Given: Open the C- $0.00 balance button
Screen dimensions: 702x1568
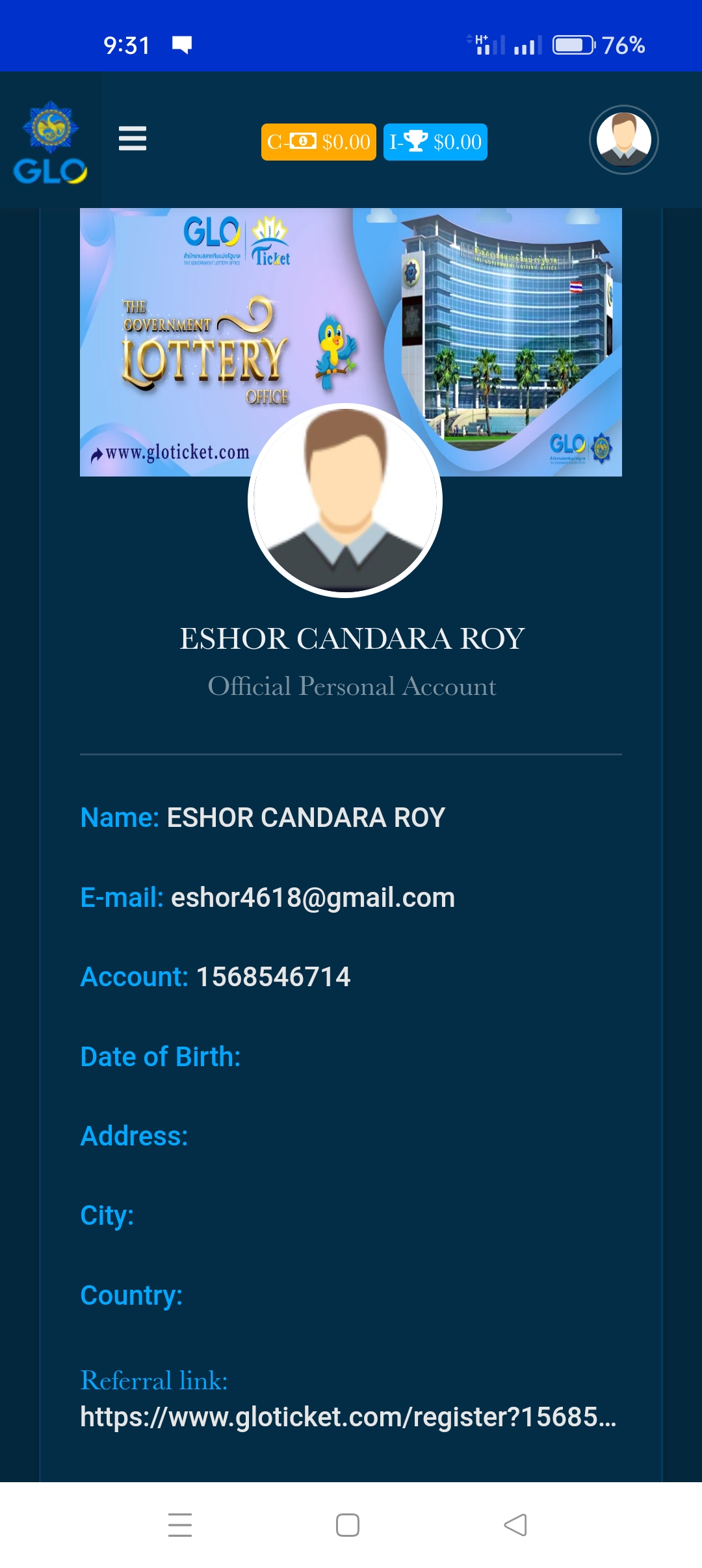Looking at the screenshot, I should click(x=318, y=142).
